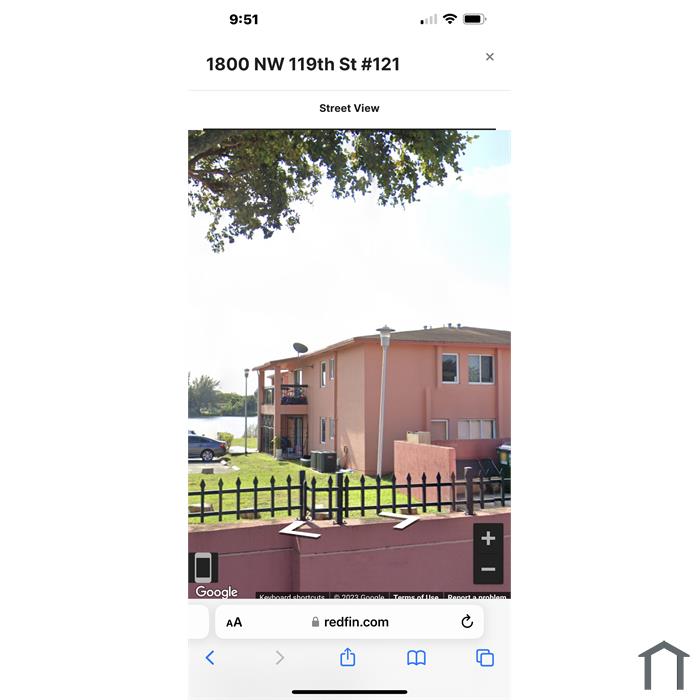The height and width of the screenshot is (700, 700).
Task: Open Keyboard shortcuts link
Action: click(x=291, y=597)
